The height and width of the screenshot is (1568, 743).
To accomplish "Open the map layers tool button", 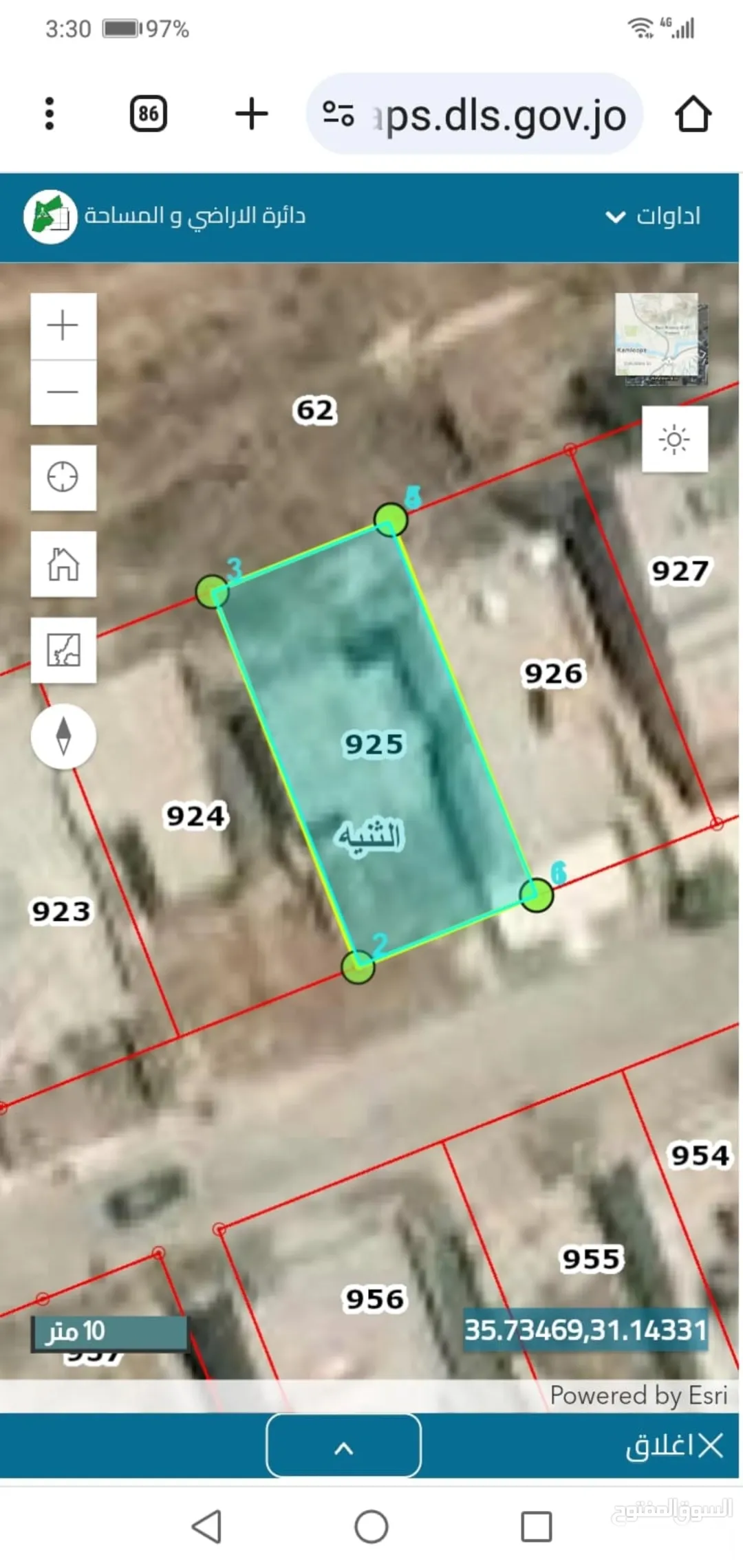I will pos(63,650).
